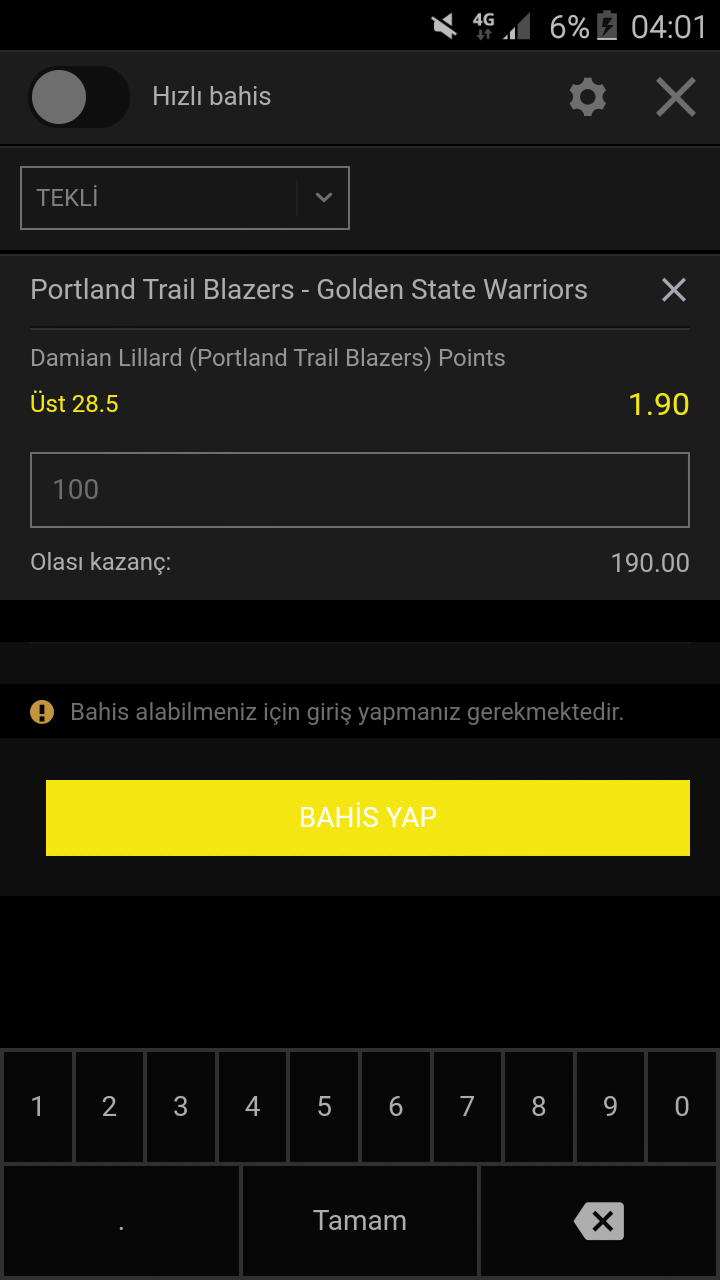The width and height of the screenshot is (720, 1280).
Task: Insert a decimal point on keypad
Action: point(121,1221)
